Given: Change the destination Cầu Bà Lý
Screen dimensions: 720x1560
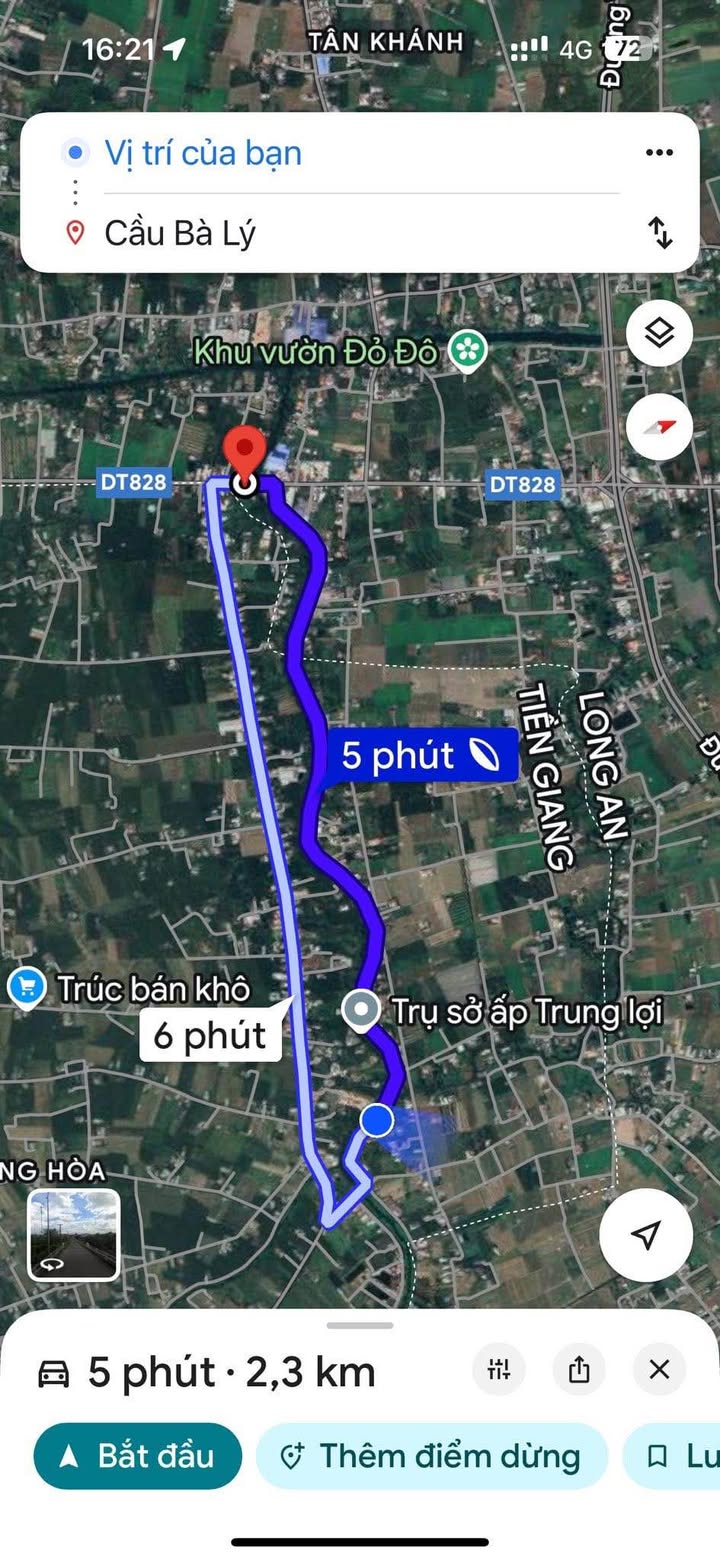Looking at the screenshot, I should coord(180,233).
